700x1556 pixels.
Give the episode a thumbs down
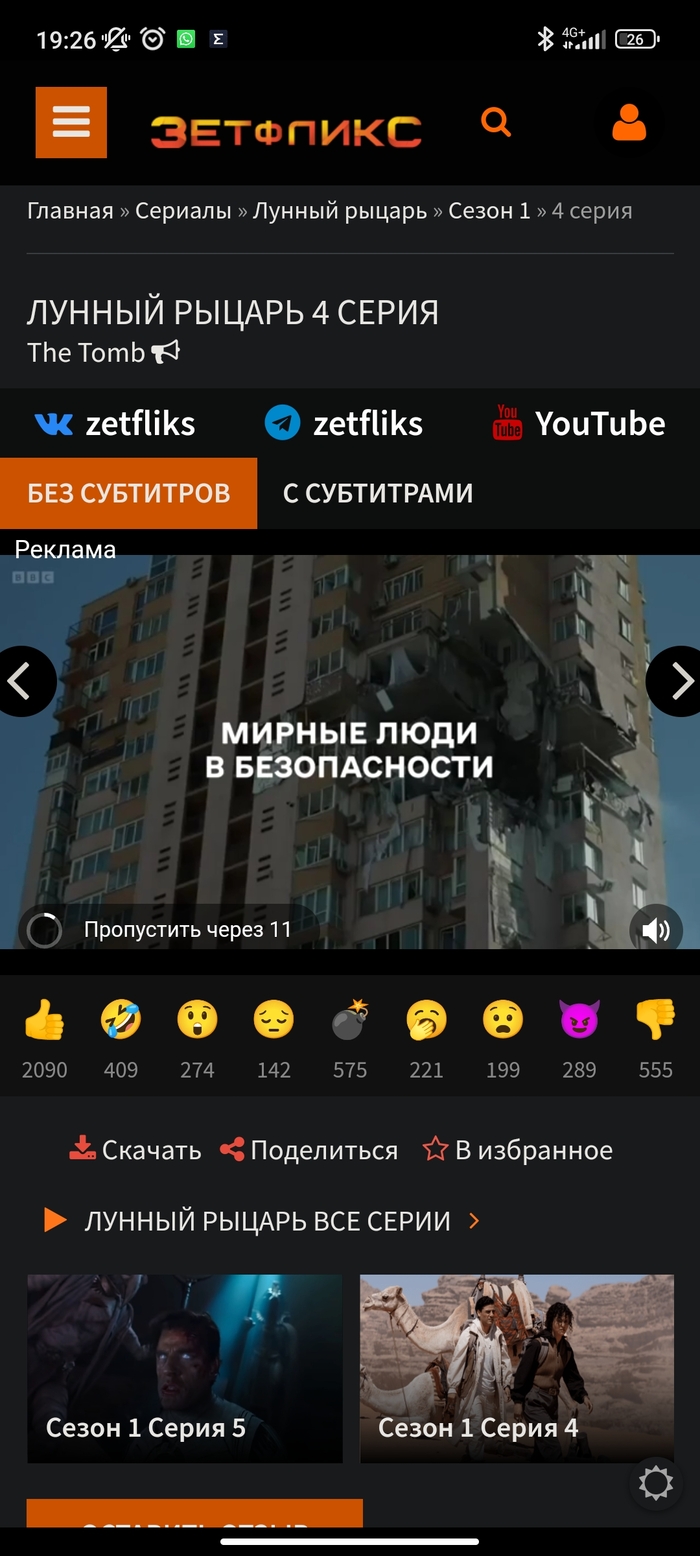pos(655,1021)
